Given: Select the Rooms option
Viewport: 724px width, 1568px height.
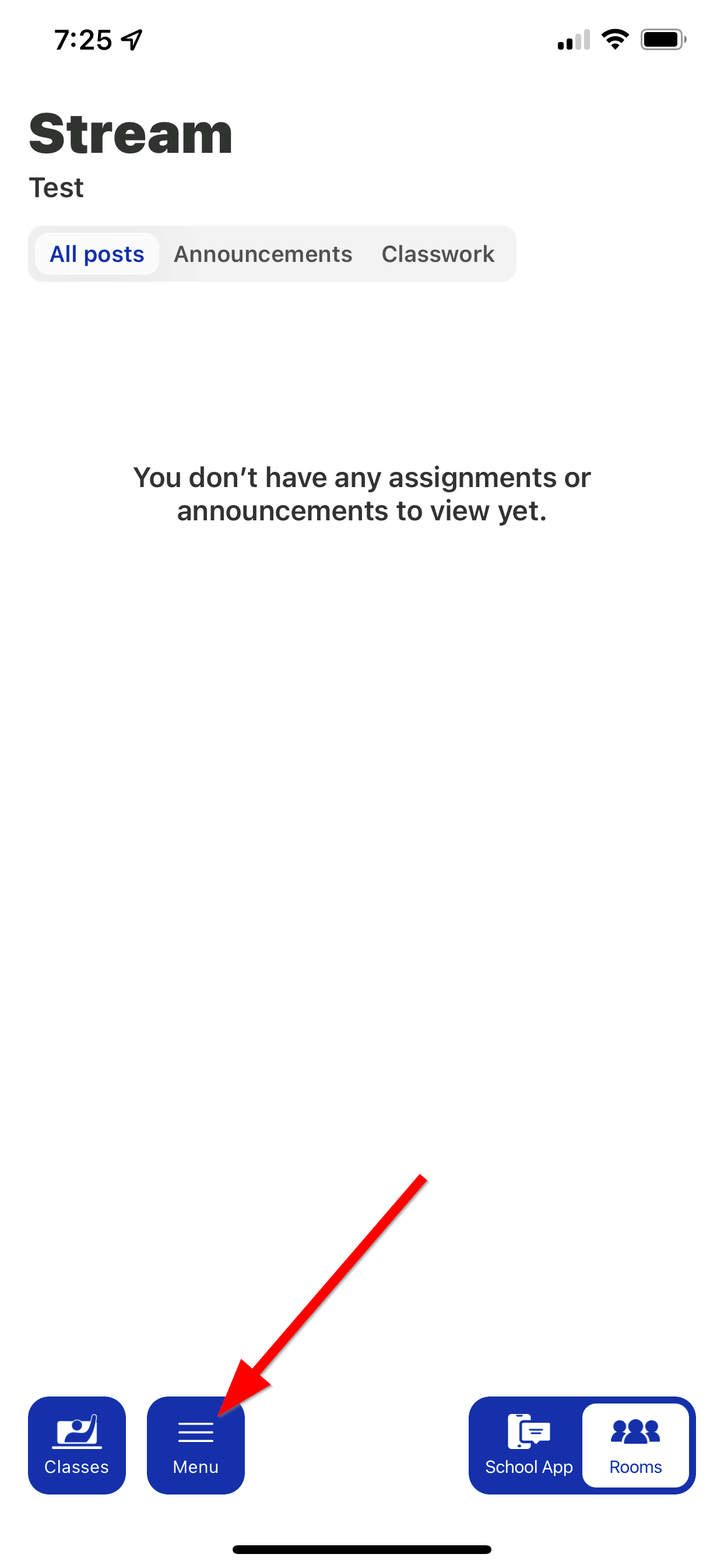Looking at the screenshot, I should (635, 1444).
